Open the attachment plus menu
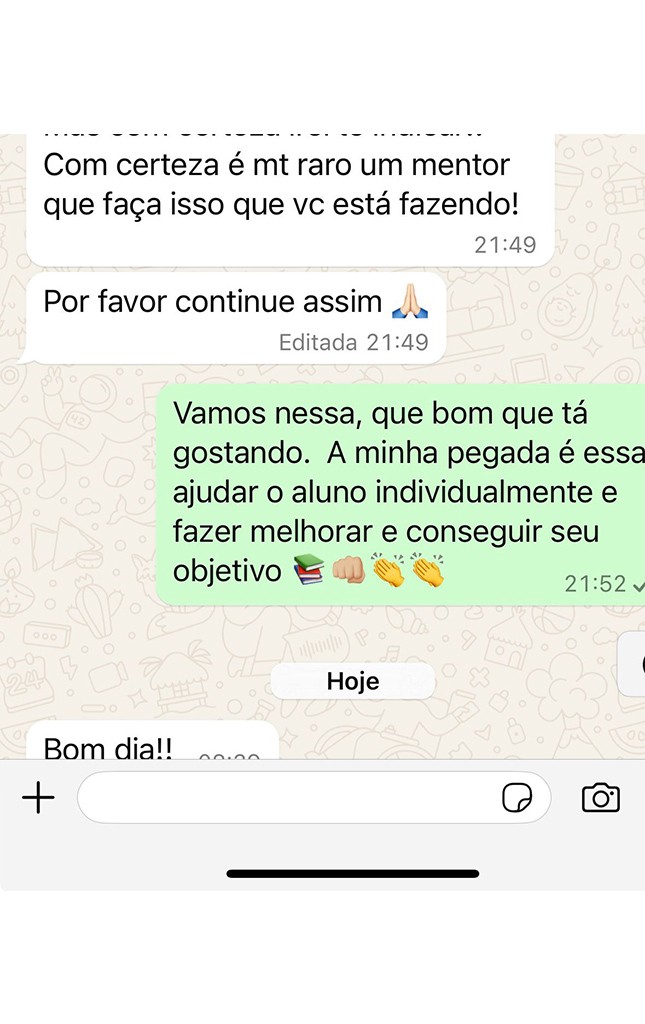 39,797
